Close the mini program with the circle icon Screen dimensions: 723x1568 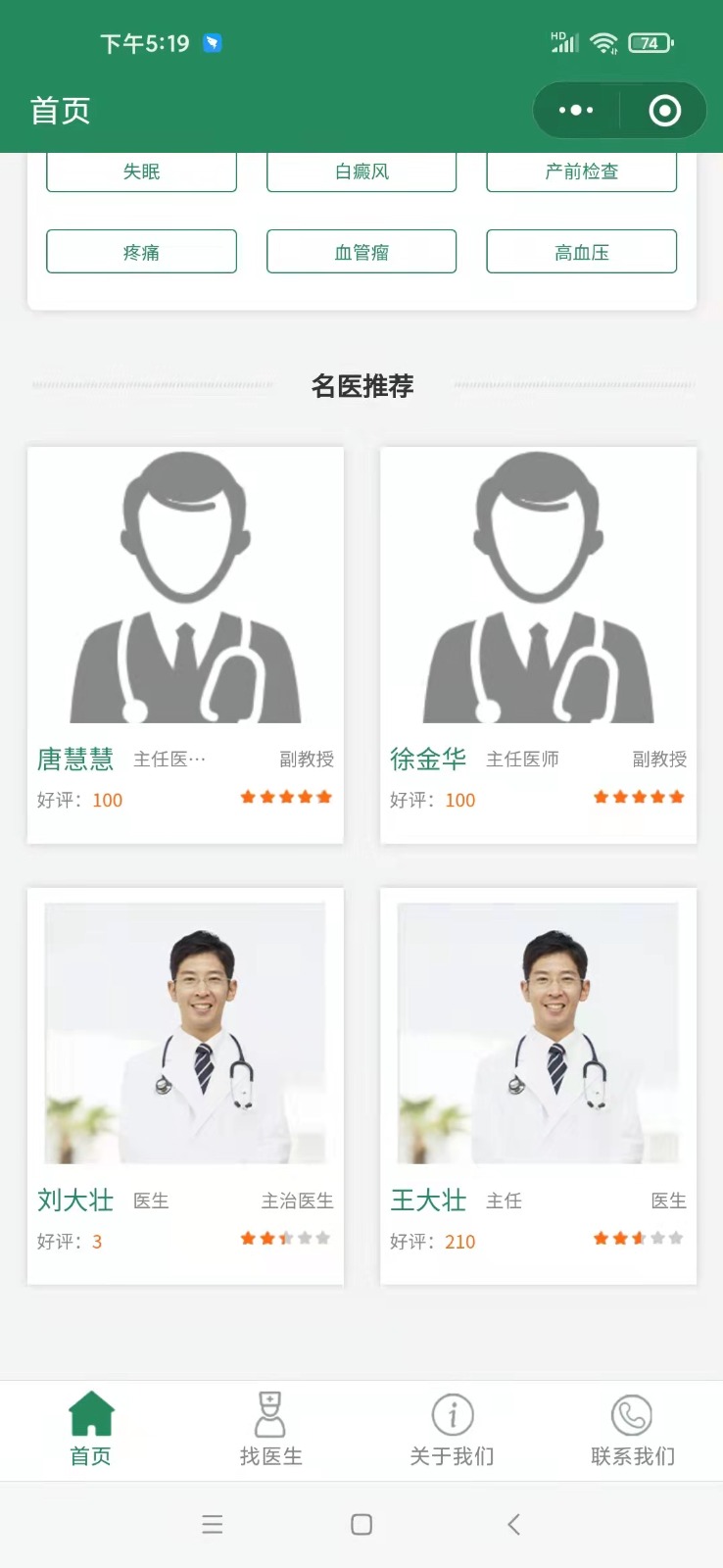[x=664, y=110]
